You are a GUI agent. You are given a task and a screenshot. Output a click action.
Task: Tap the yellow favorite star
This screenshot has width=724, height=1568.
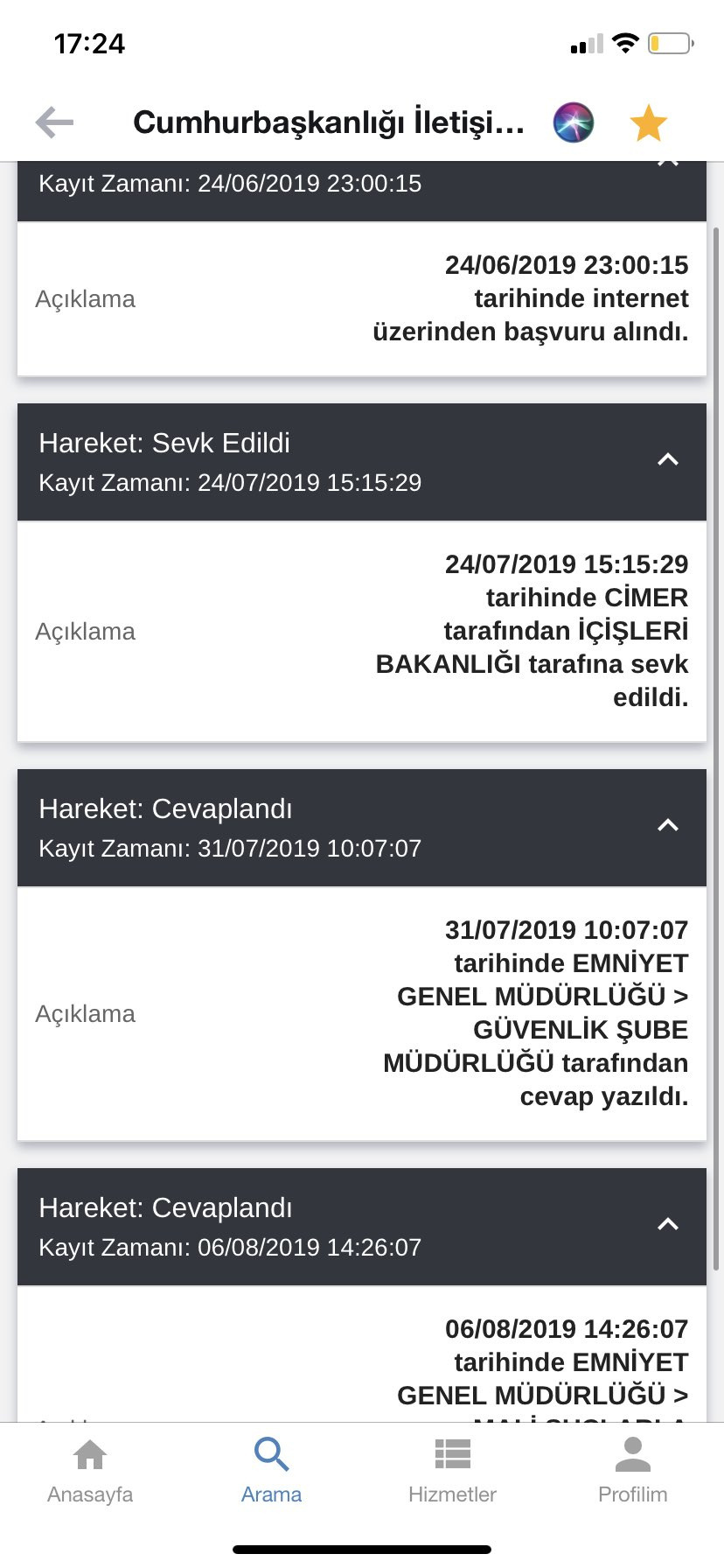coord(648,122)
